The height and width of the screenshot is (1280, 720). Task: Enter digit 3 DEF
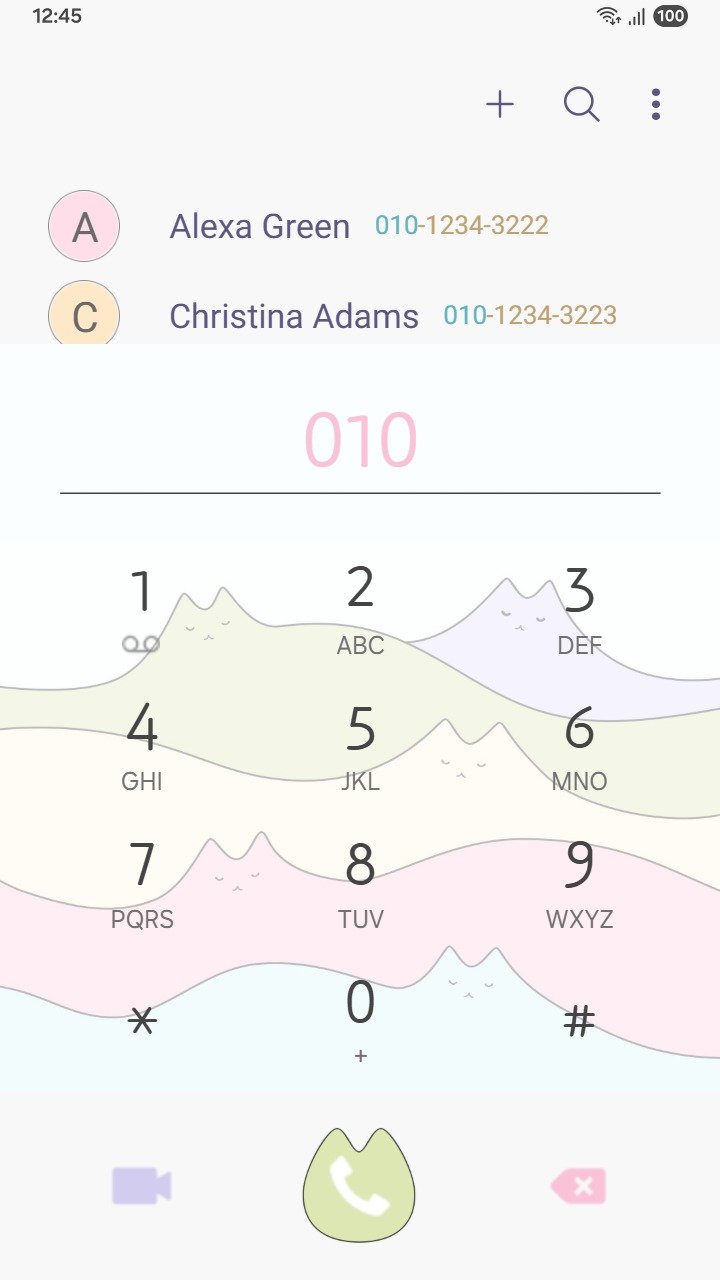tap(579, 605)
